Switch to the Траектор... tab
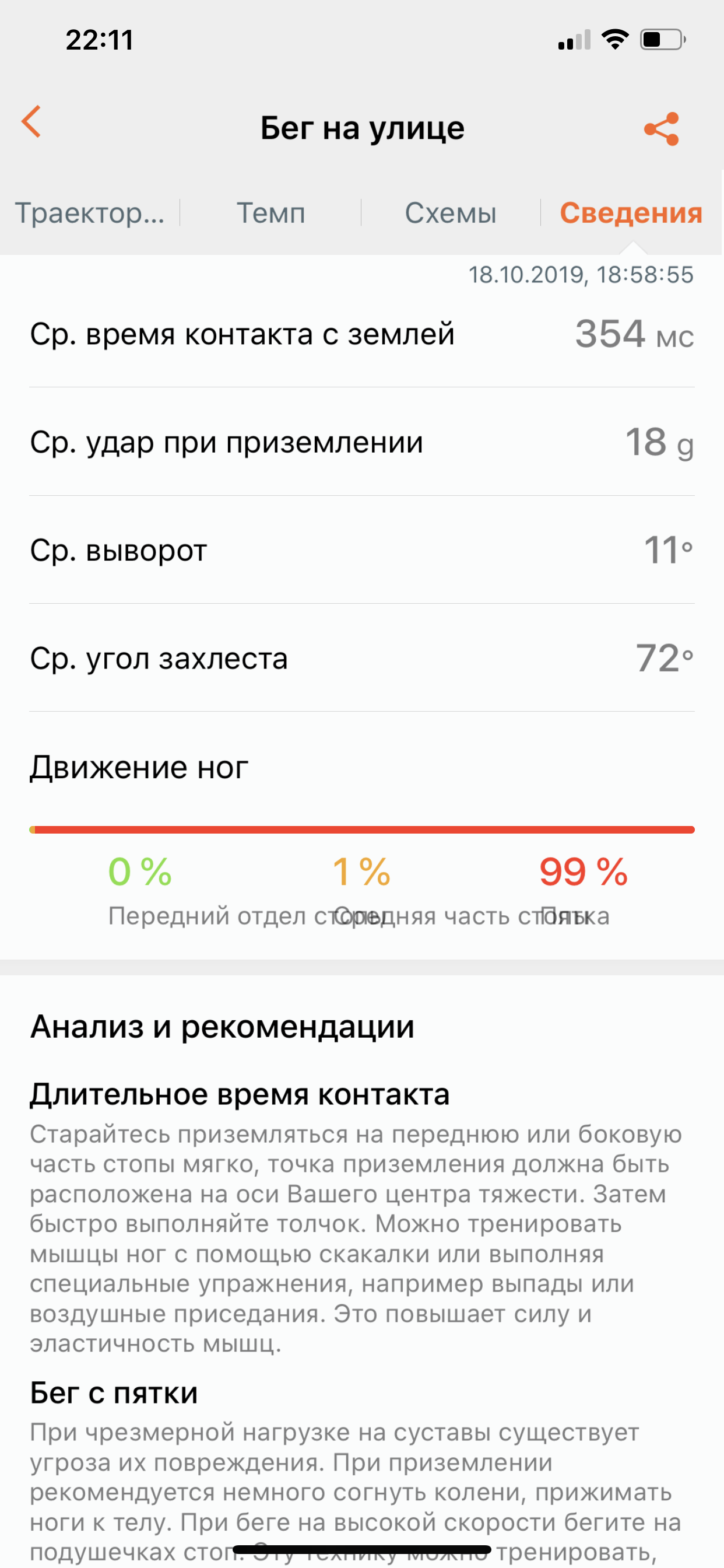Screen dimensions: 724x1568 coord(90,213)
